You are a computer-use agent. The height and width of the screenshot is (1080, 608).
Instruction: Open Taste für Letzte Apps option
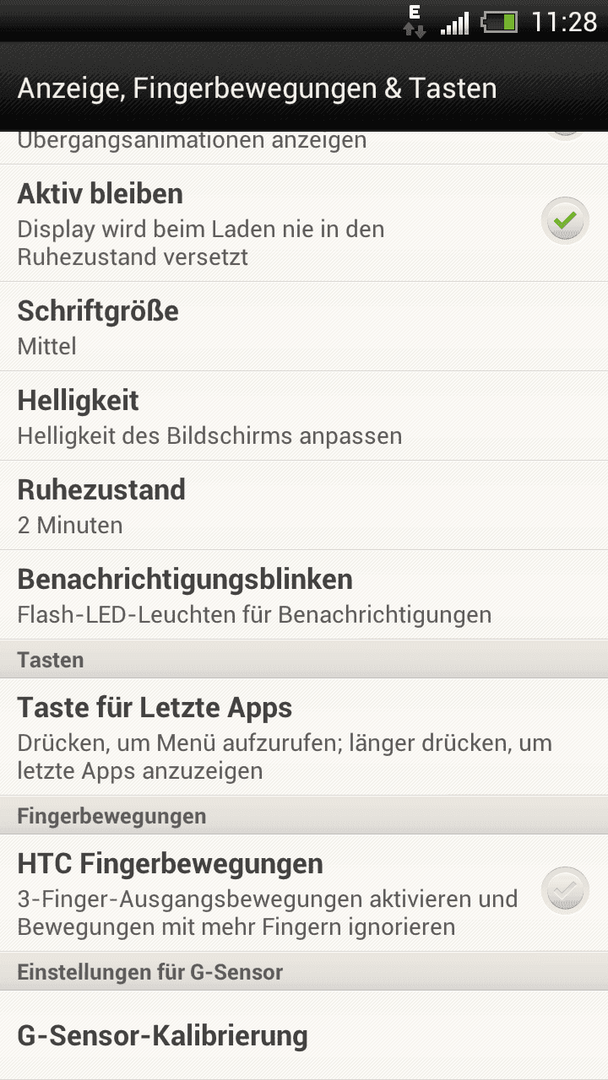[304, 737]
